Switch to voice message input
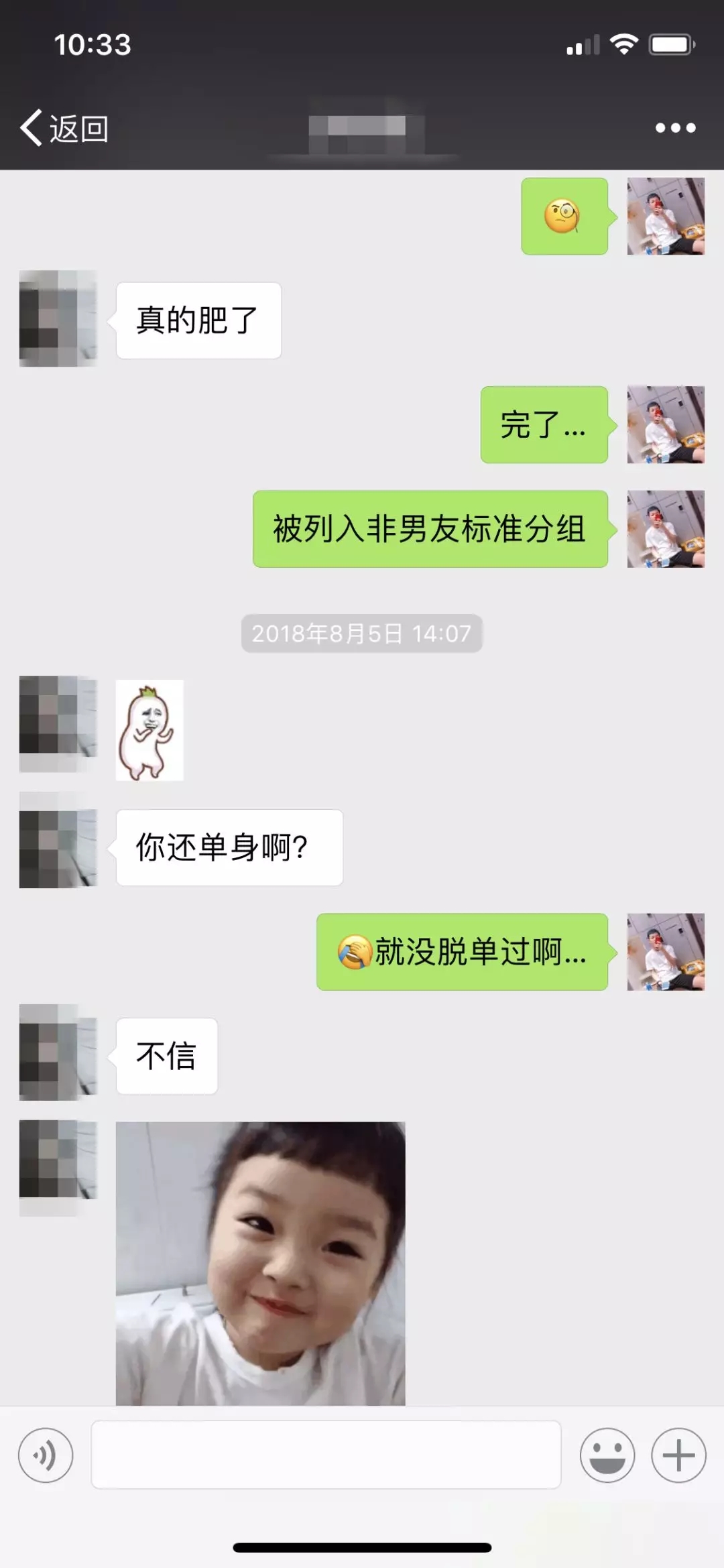724x1568 pixels. 46,1455
